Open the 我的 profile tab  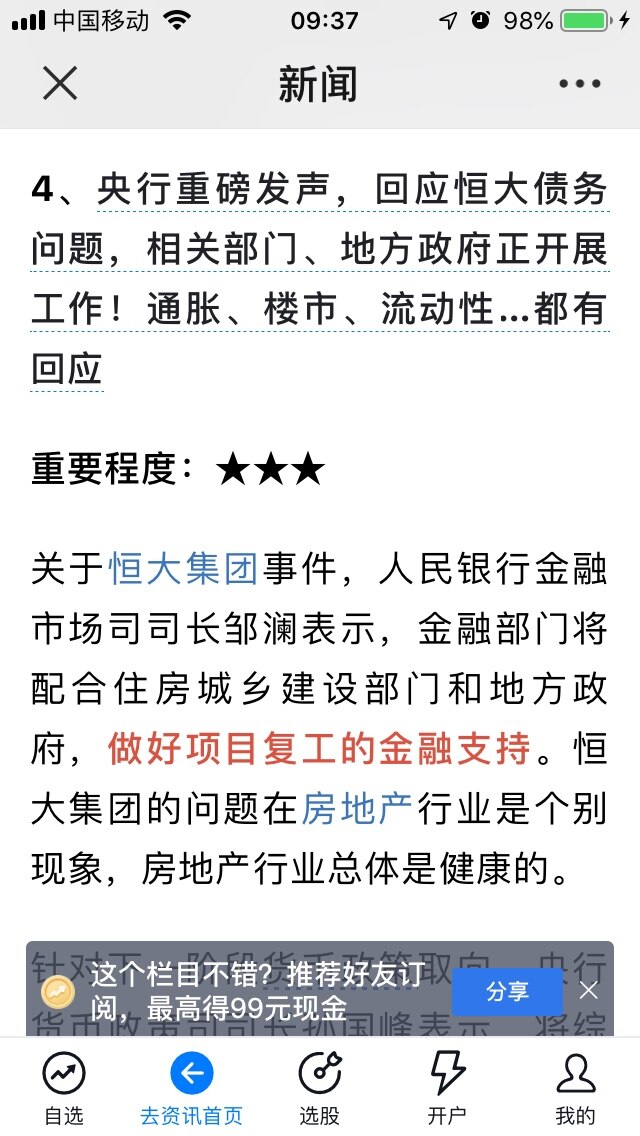point(575,1088)
